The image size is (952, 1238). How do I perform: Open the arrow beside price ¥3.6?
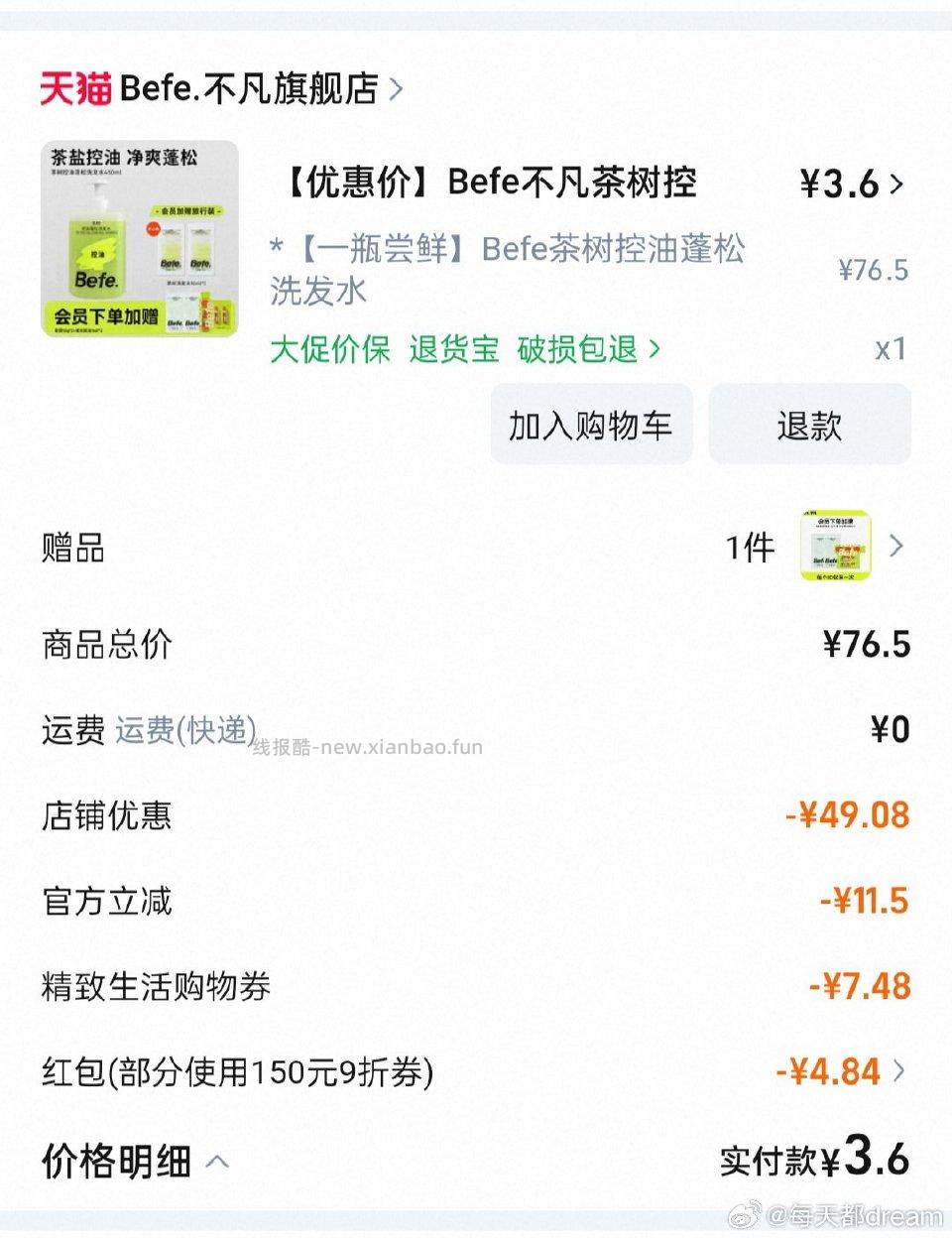pos(897,184)
